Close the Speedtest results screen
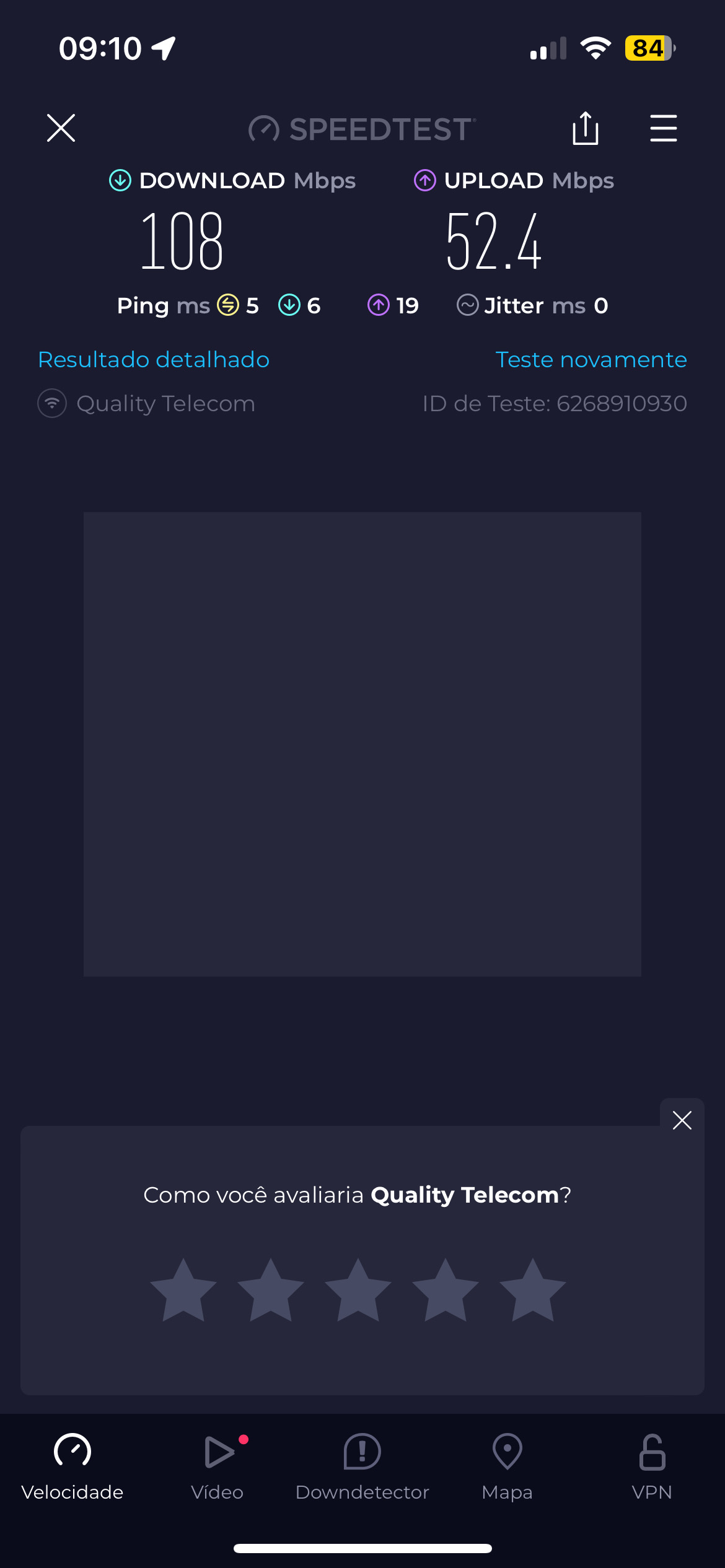The height and width of the screenshot is (1568, 725). click(x=61, y=128)
